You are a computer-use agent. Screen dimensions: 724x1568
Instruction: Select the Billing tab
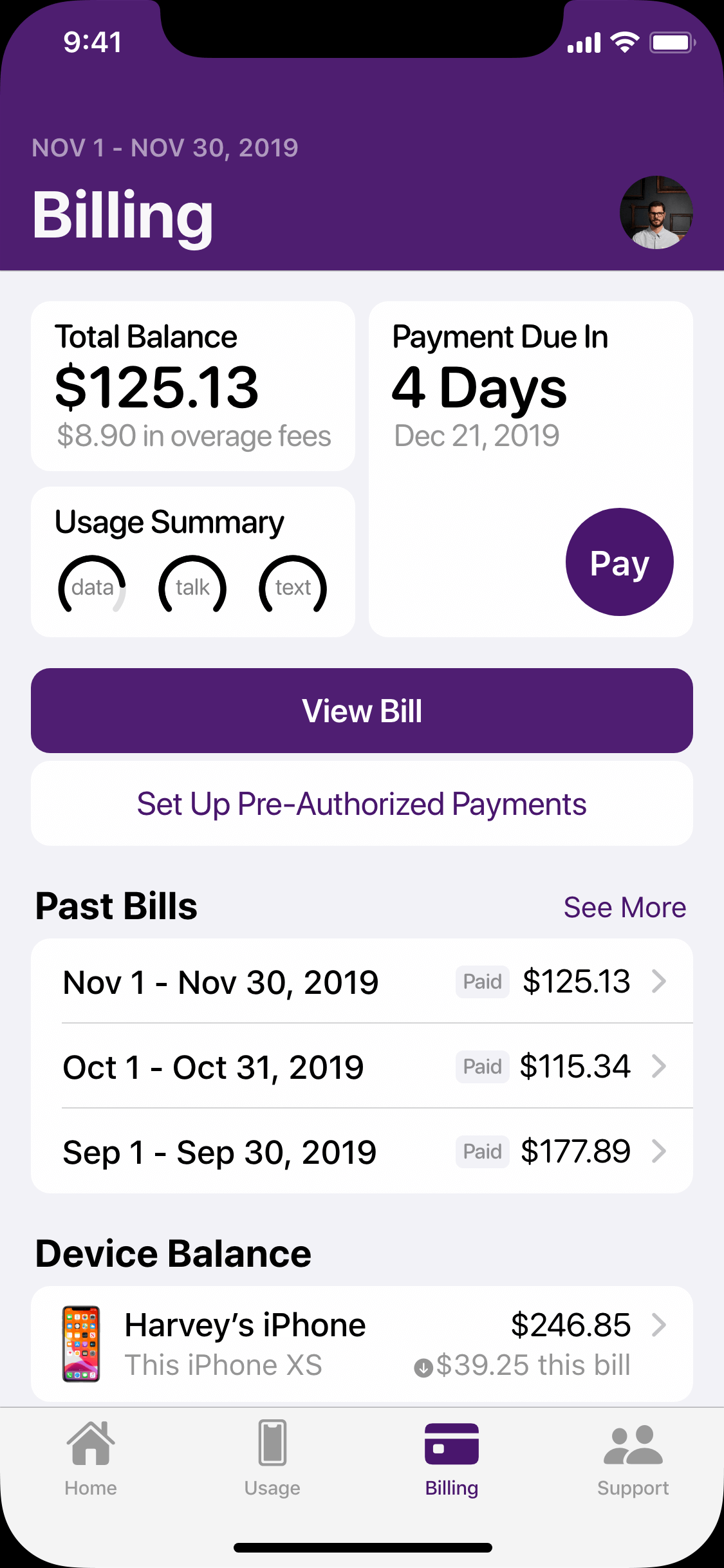[x=452, y=1459]
